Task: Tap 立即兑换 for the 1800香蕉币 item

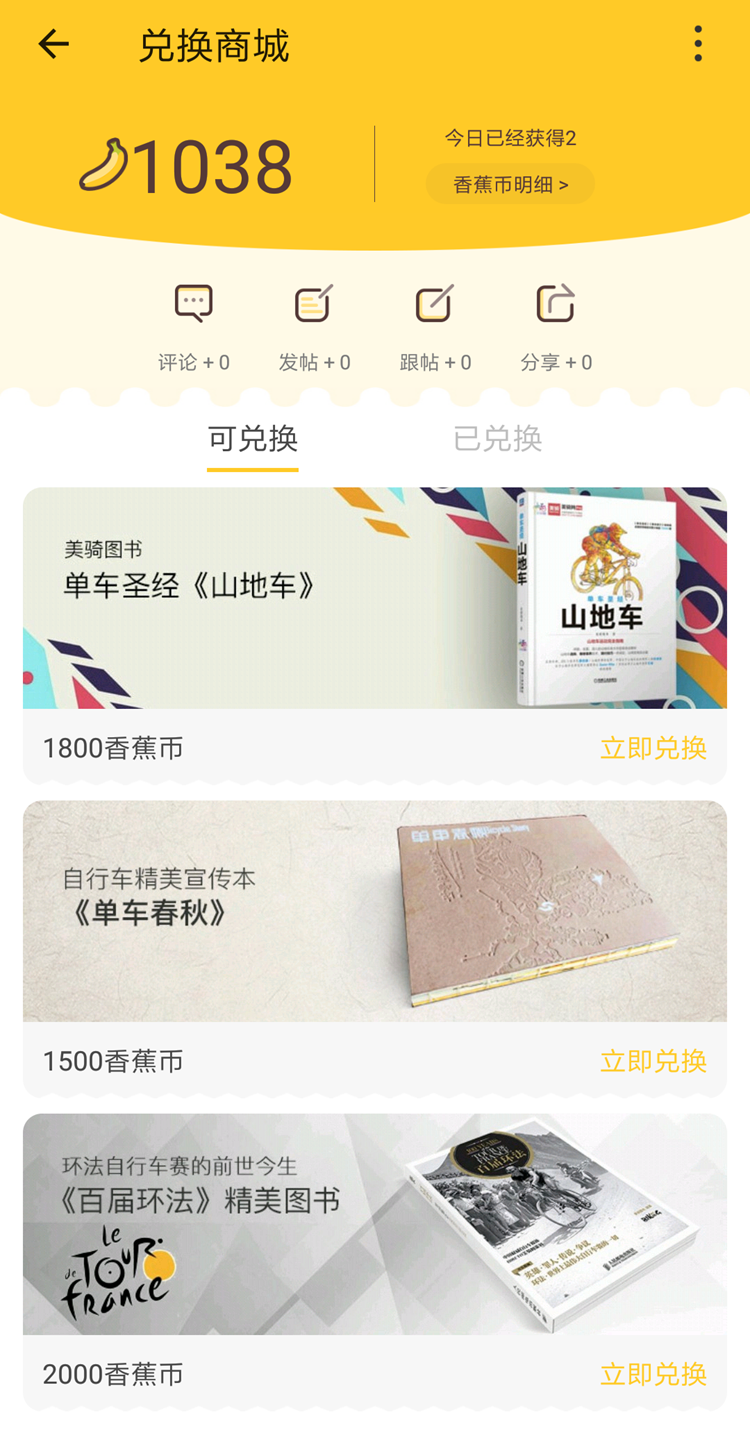Action: tap(653, 748)
